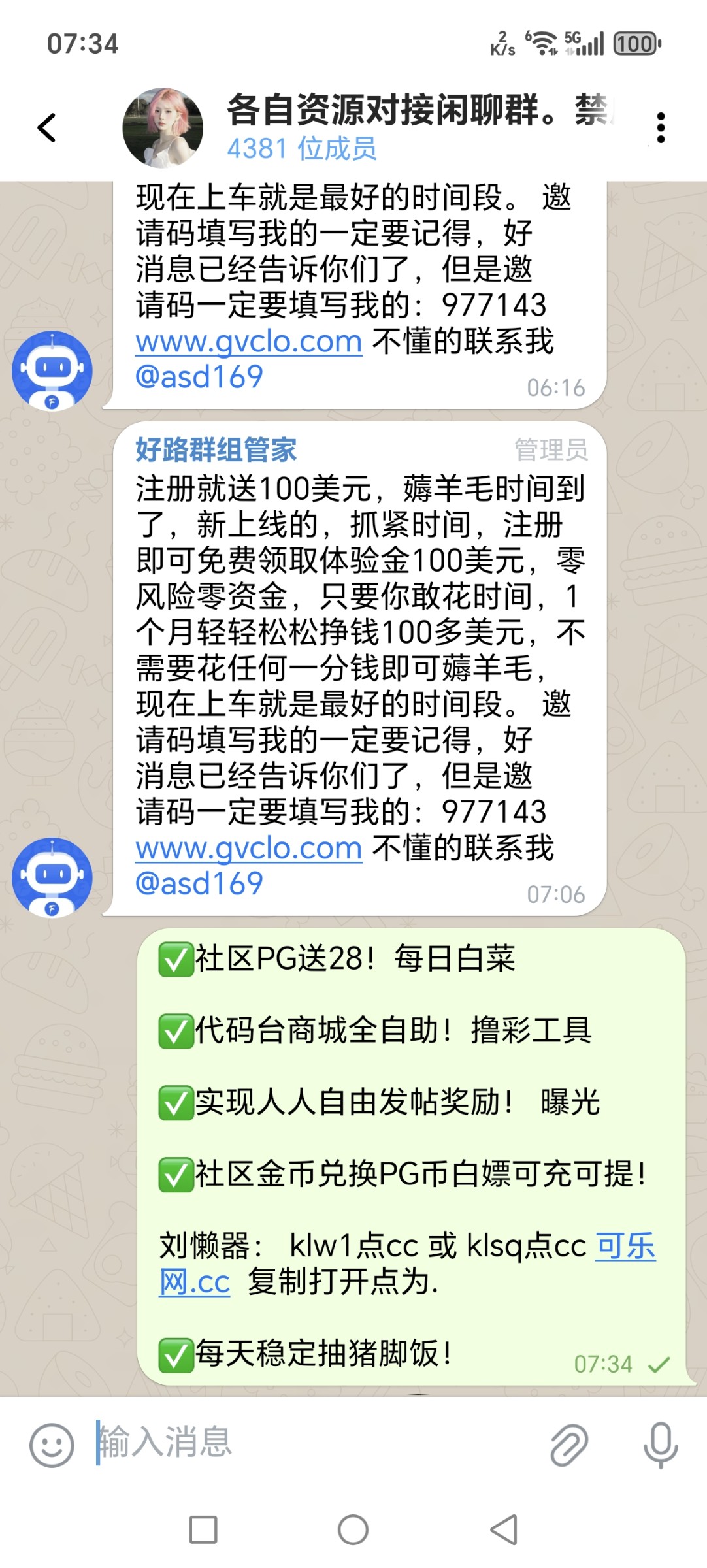
Task: View the 4381 位成员 member list
Action: (303, 149)
